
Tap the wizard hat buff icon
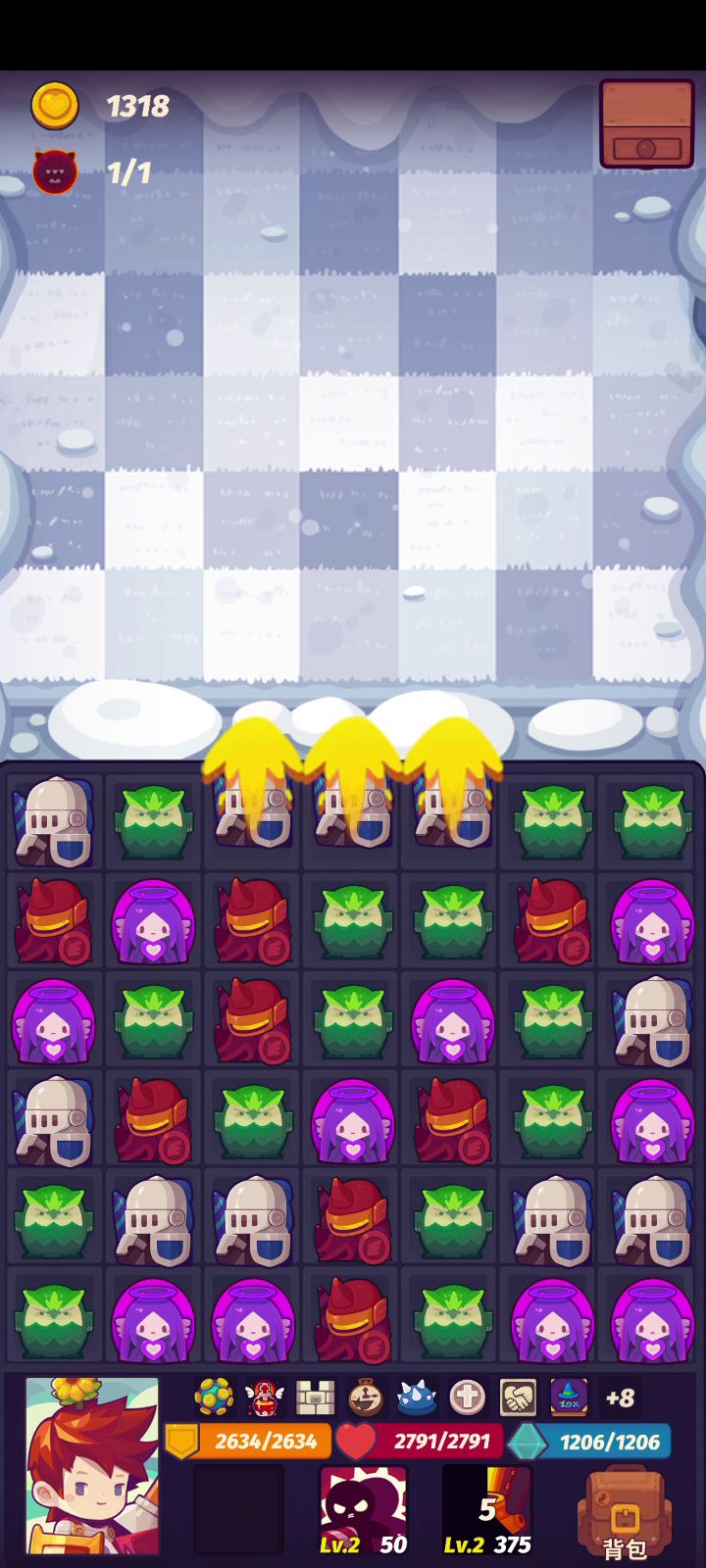click(x=569, y=1397)
